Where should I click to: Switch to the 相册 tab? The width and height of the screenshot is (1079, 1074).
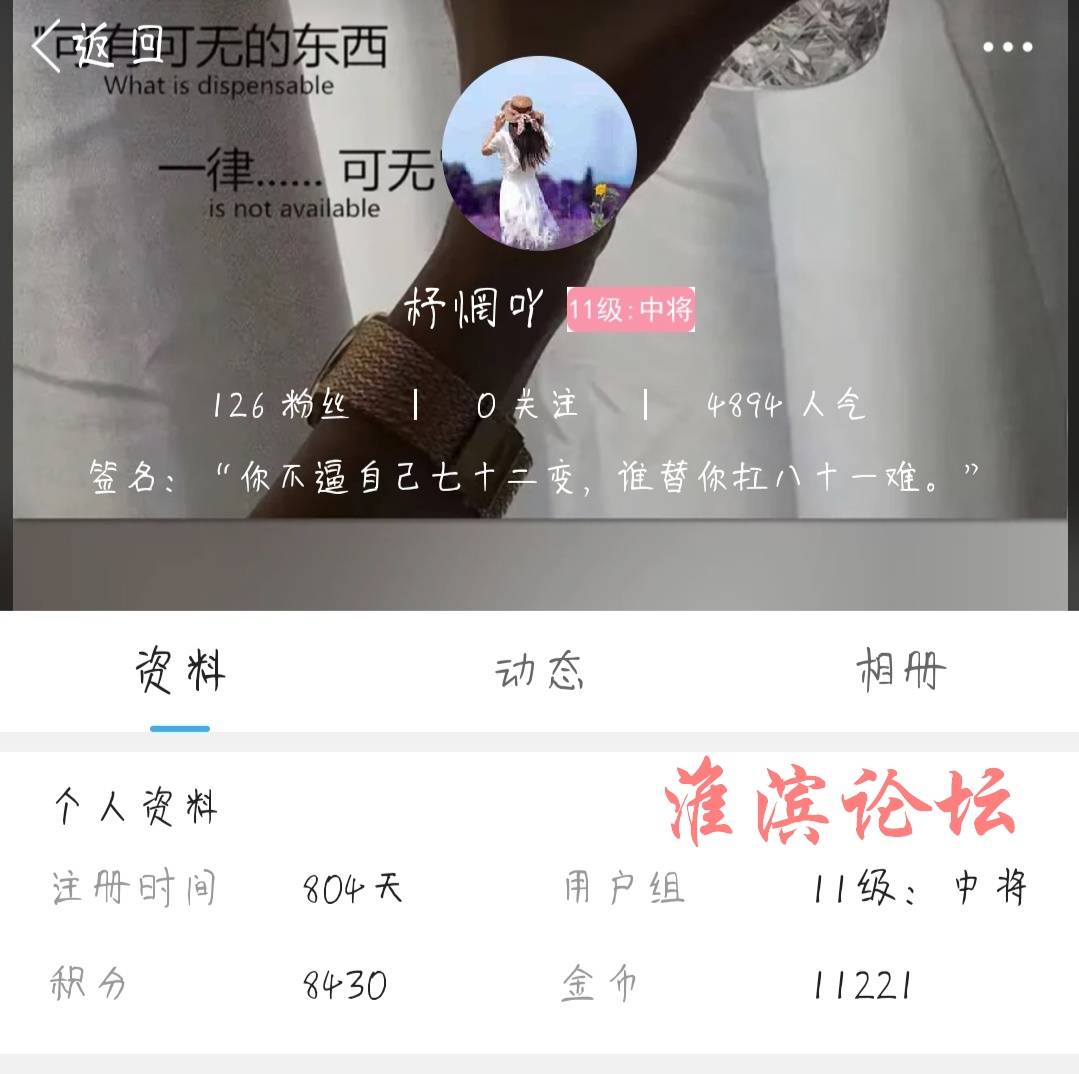point(900,671)
